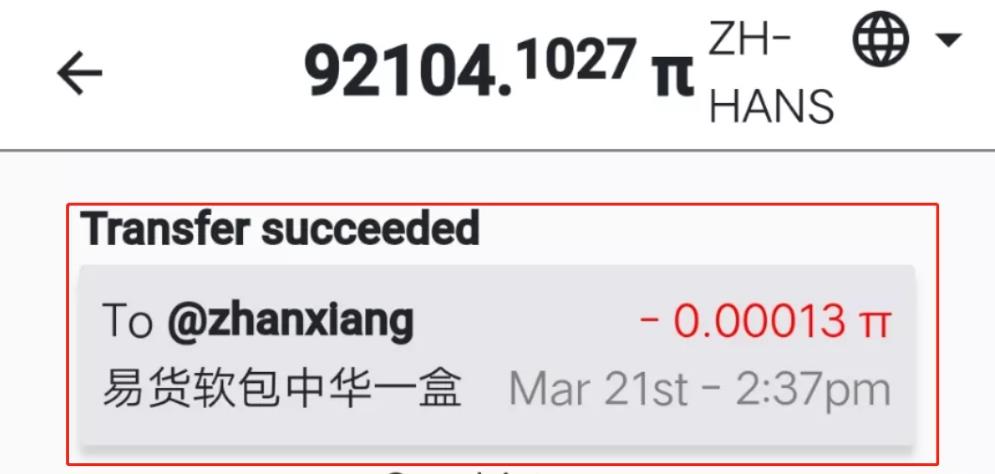The width and height of the screenshot is (995, 474).
Task: Open the transfer to @zhanxiang card
Action: click(x=497, y=355)
